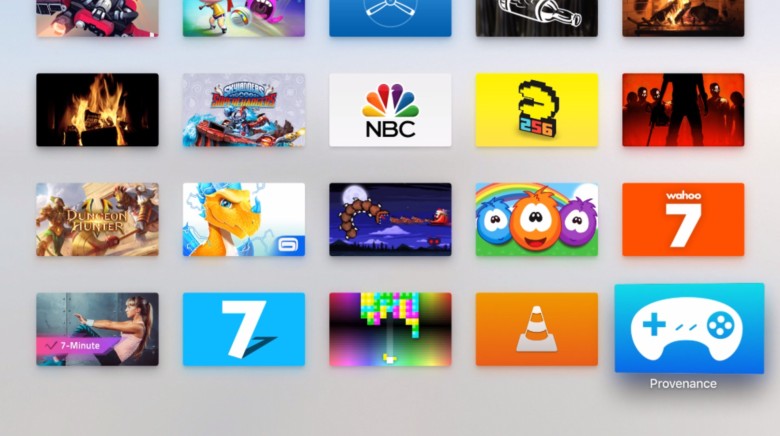Open the blue 7 app tile
Image resolution: width=780 pixels, height=436 pixels.
pyautogui.click(x=243, y=329)
